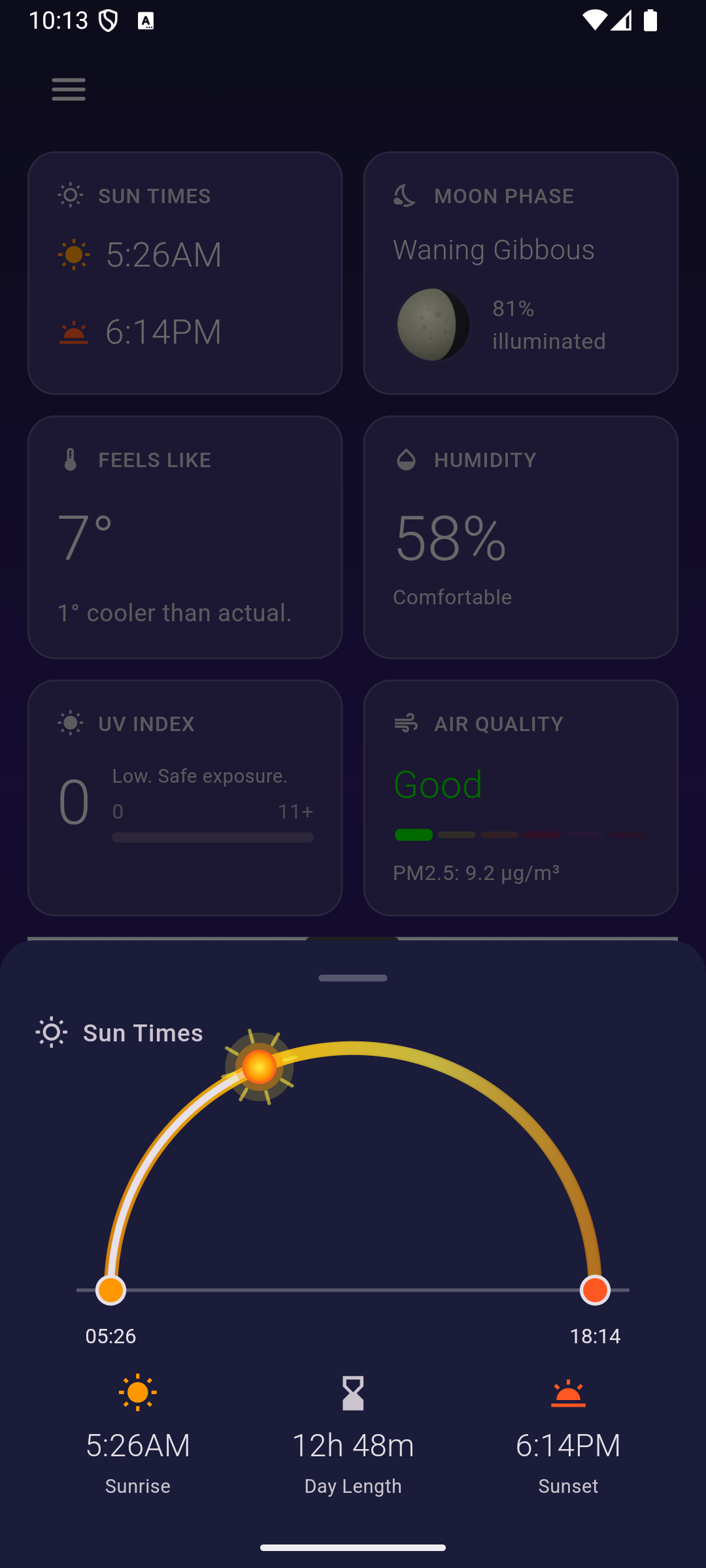The height and width of the screenshot is (1568, 706).
Task: Click the UV Index exposure scale bar
Action: (212, 836)
